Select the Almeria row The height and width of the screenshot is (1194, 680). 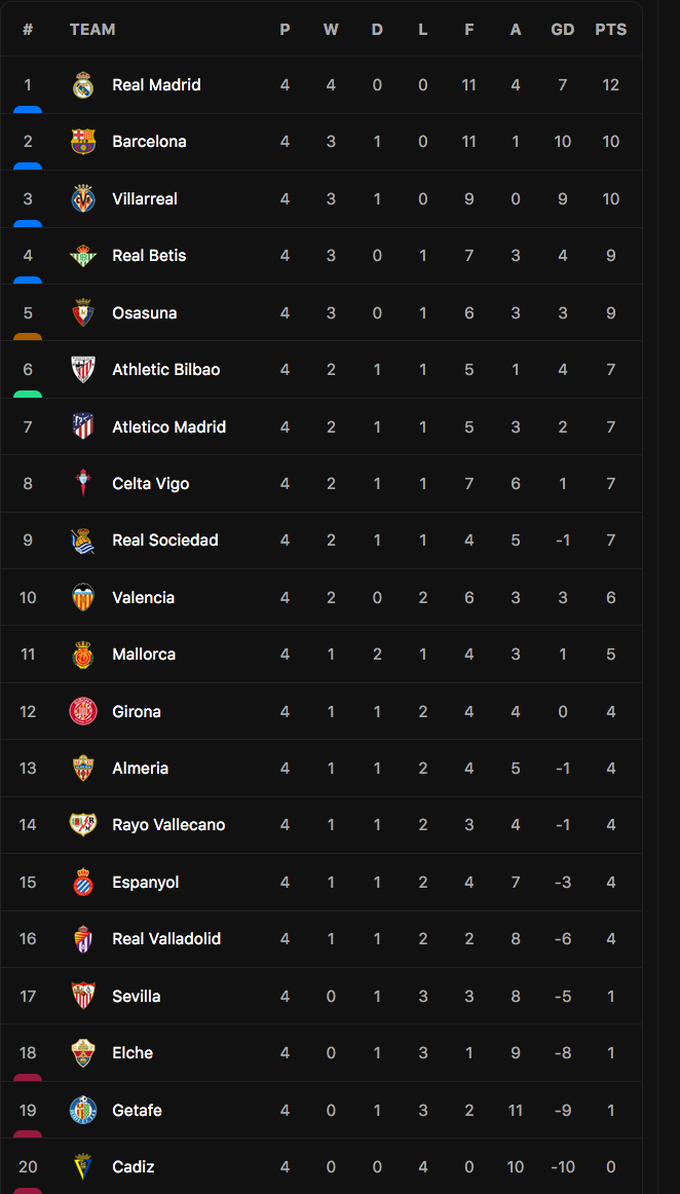tap(321, 768)
